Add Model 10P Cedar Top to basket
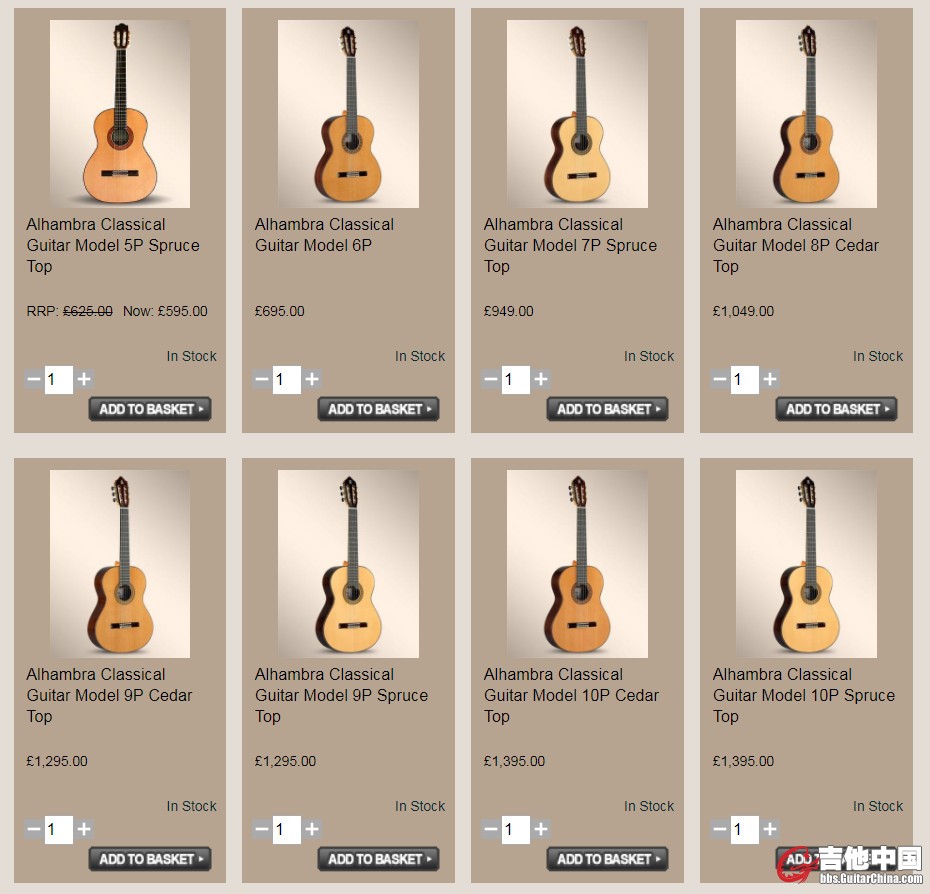930x894 pixels. click(x=607, y=859)
